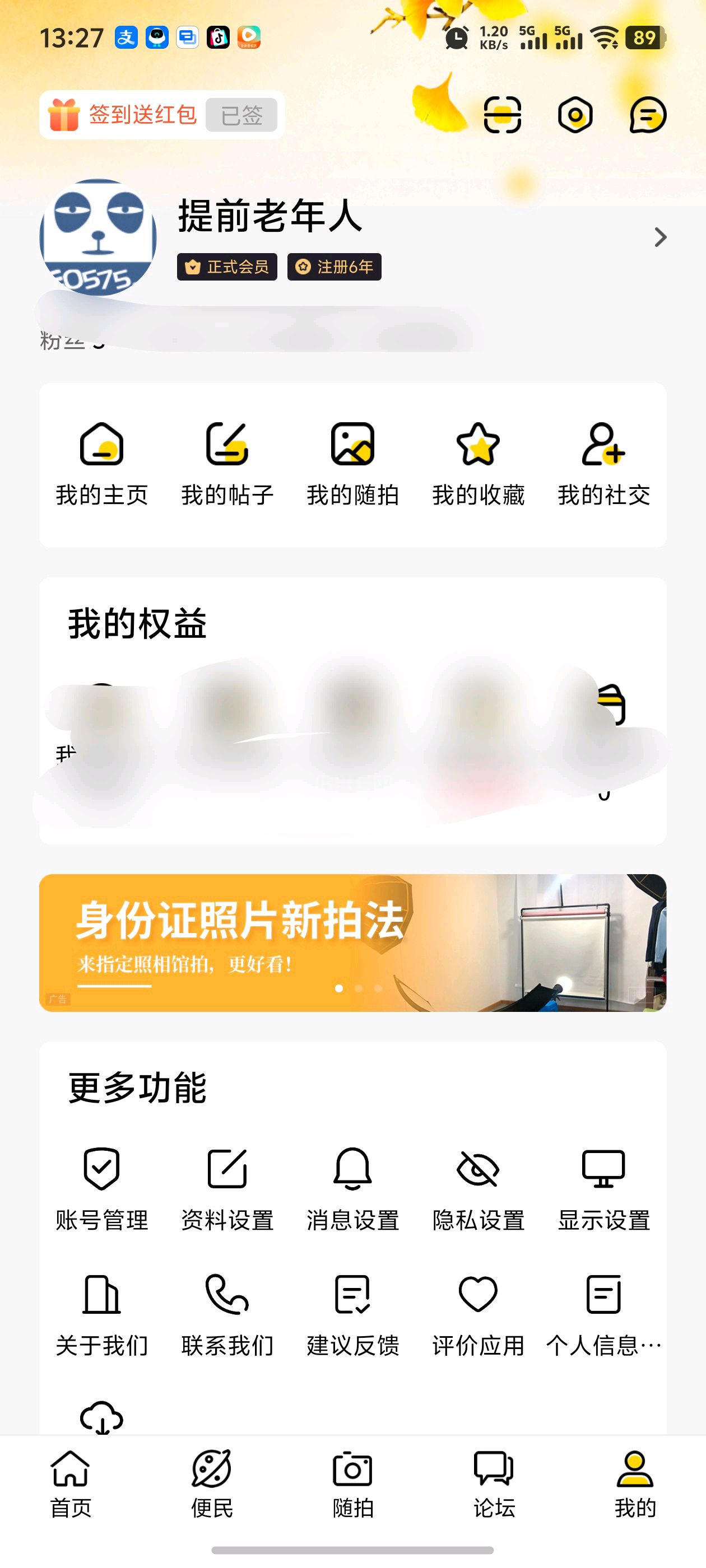The height and width of the screenshot is (1568, 706).
Task: Open 我的随拍
Action: click(352, 464)
